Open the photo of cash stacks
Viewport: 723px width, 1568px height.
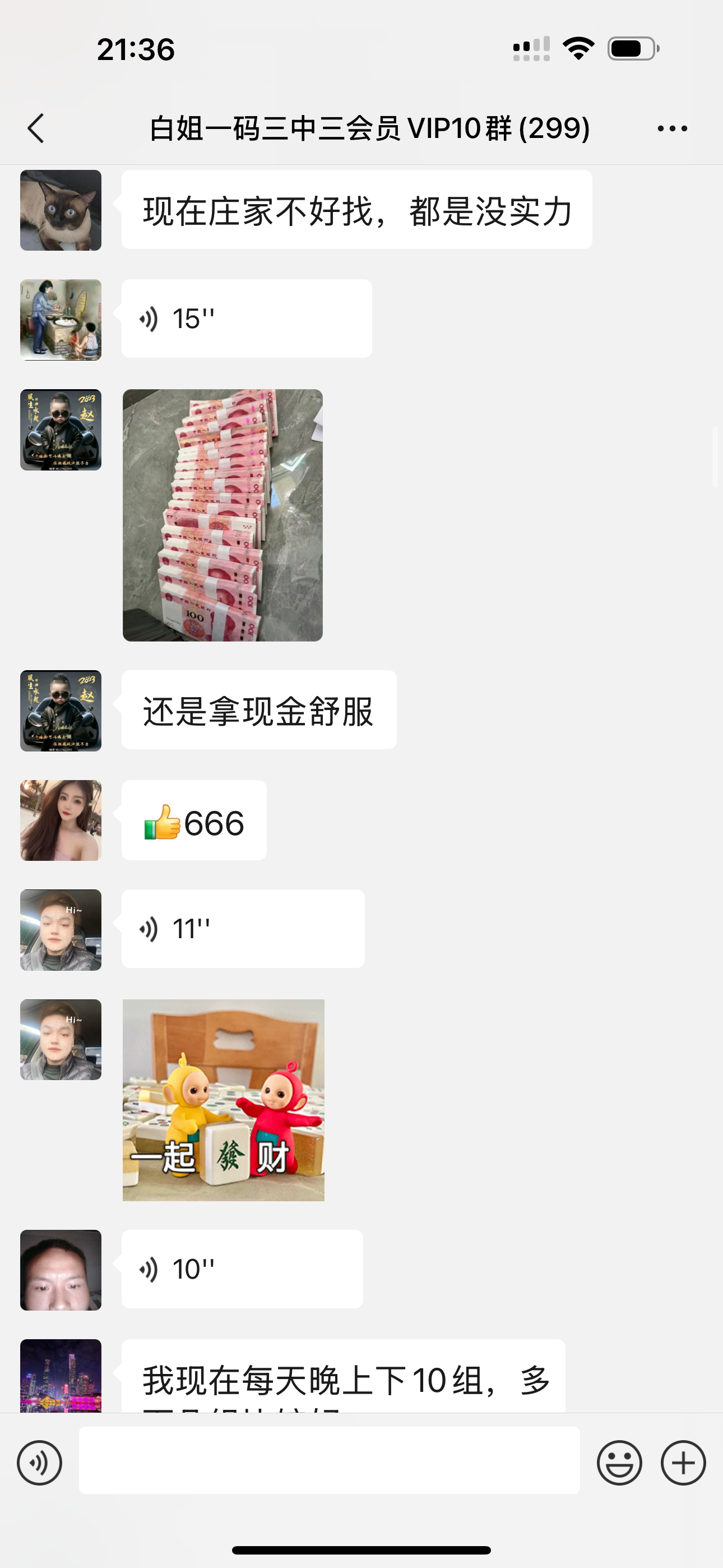(223, 515)
